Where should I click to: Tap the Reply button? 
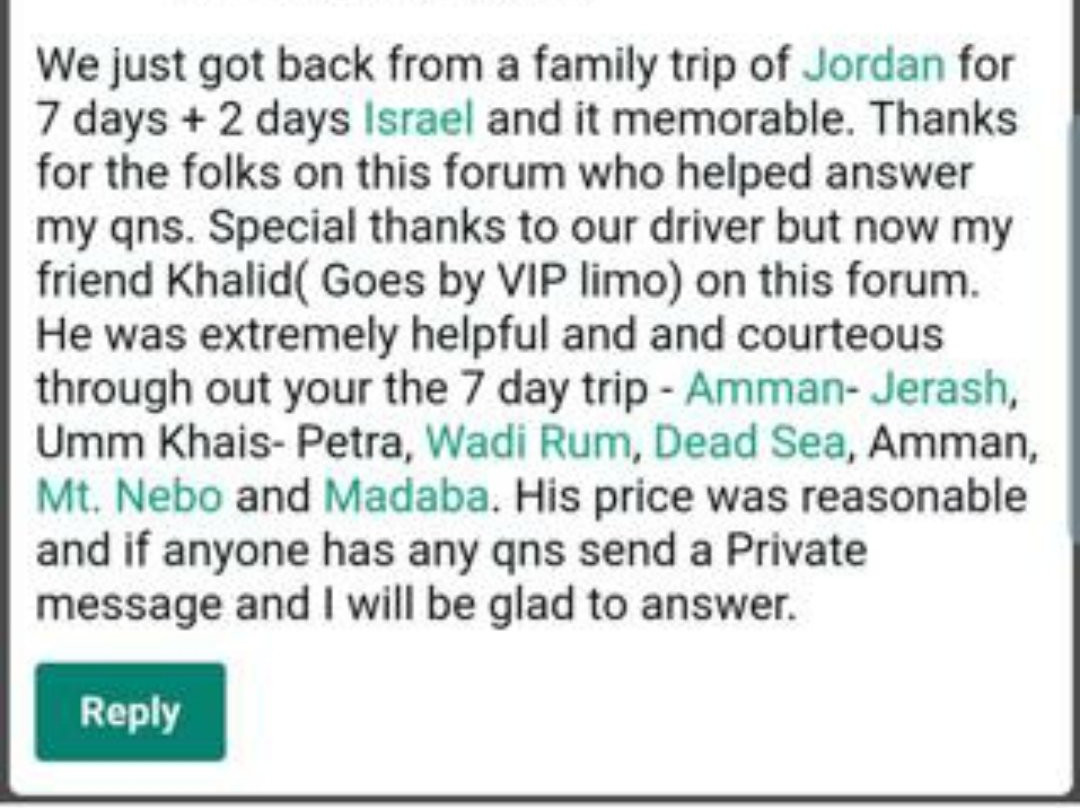(130, 712)
